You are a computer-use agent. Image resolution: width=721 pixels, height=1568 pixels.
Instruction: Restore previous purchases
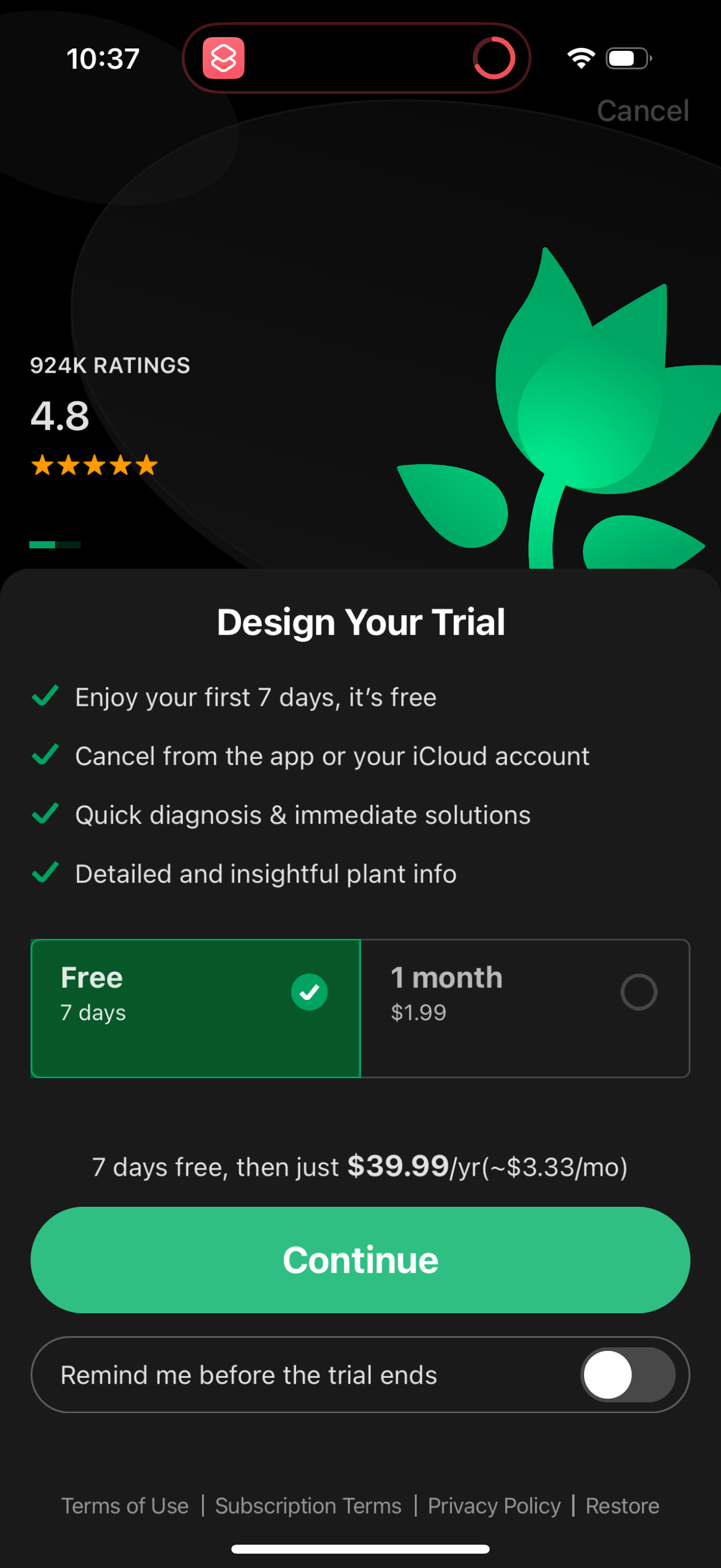622,1505
